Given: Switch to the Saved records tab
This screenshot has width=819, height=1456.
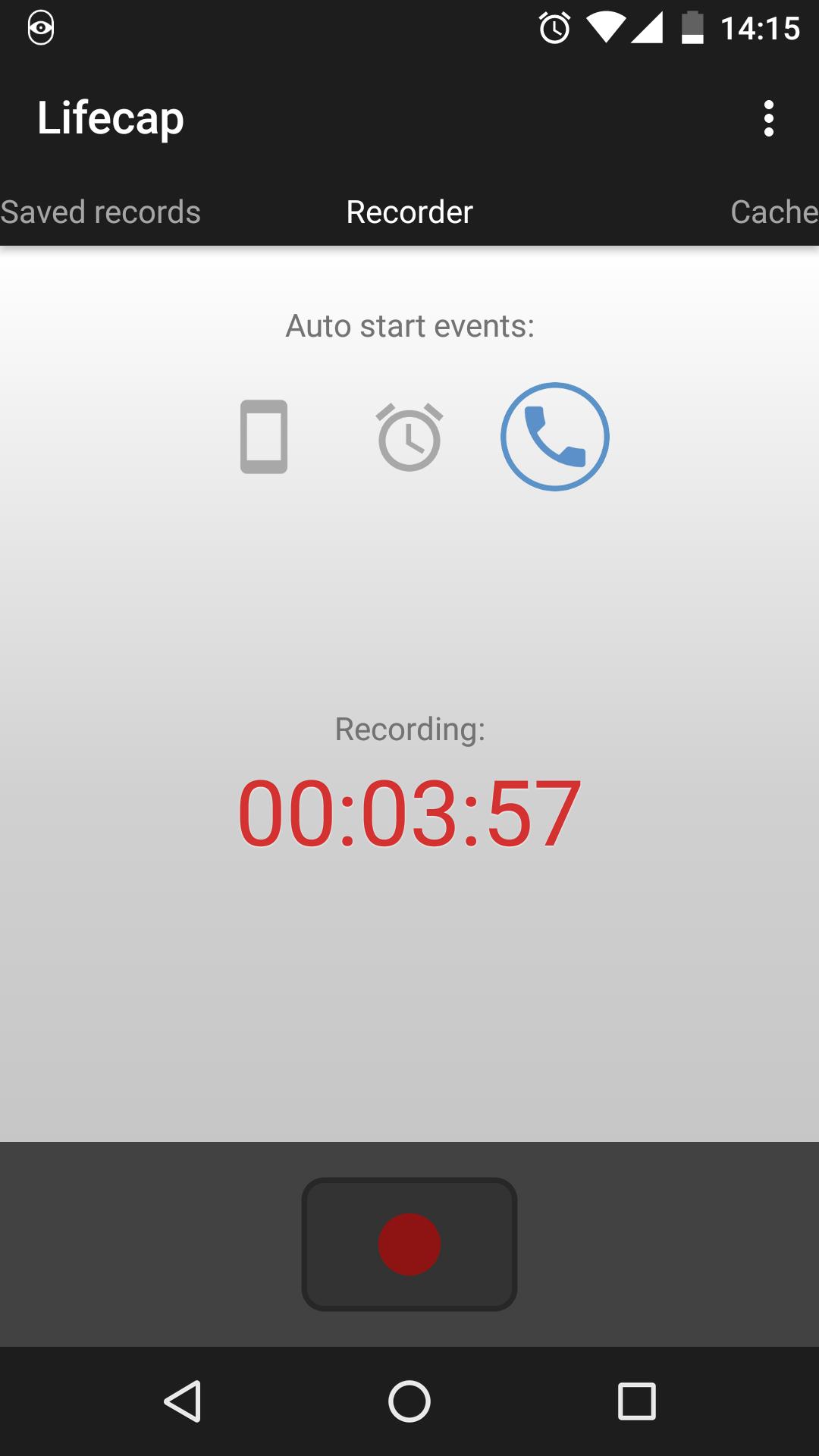Looking at the screenshot, I should (101, 212).
